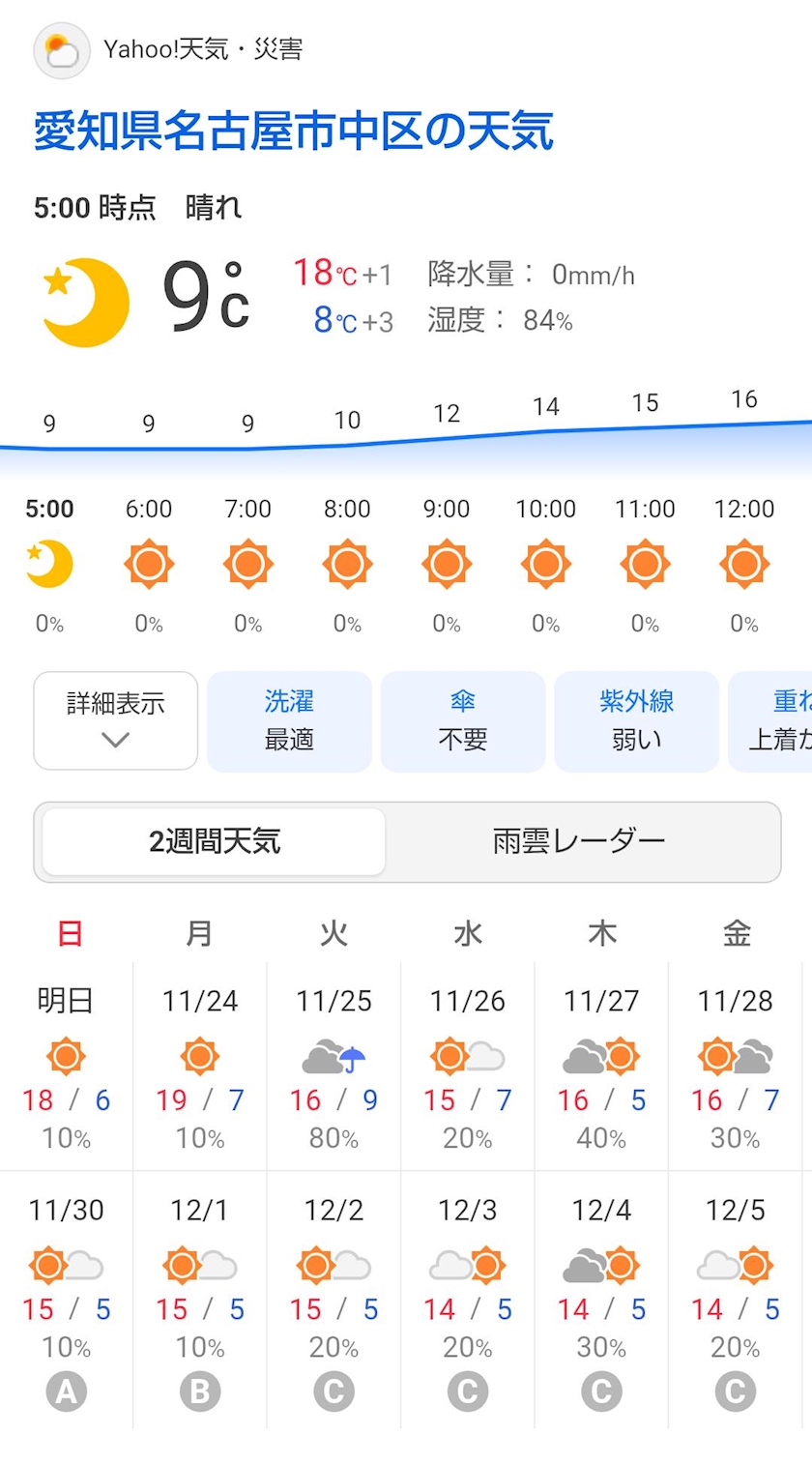Open the 11/26 Wednesday forecast

[x=468, y=1066]
